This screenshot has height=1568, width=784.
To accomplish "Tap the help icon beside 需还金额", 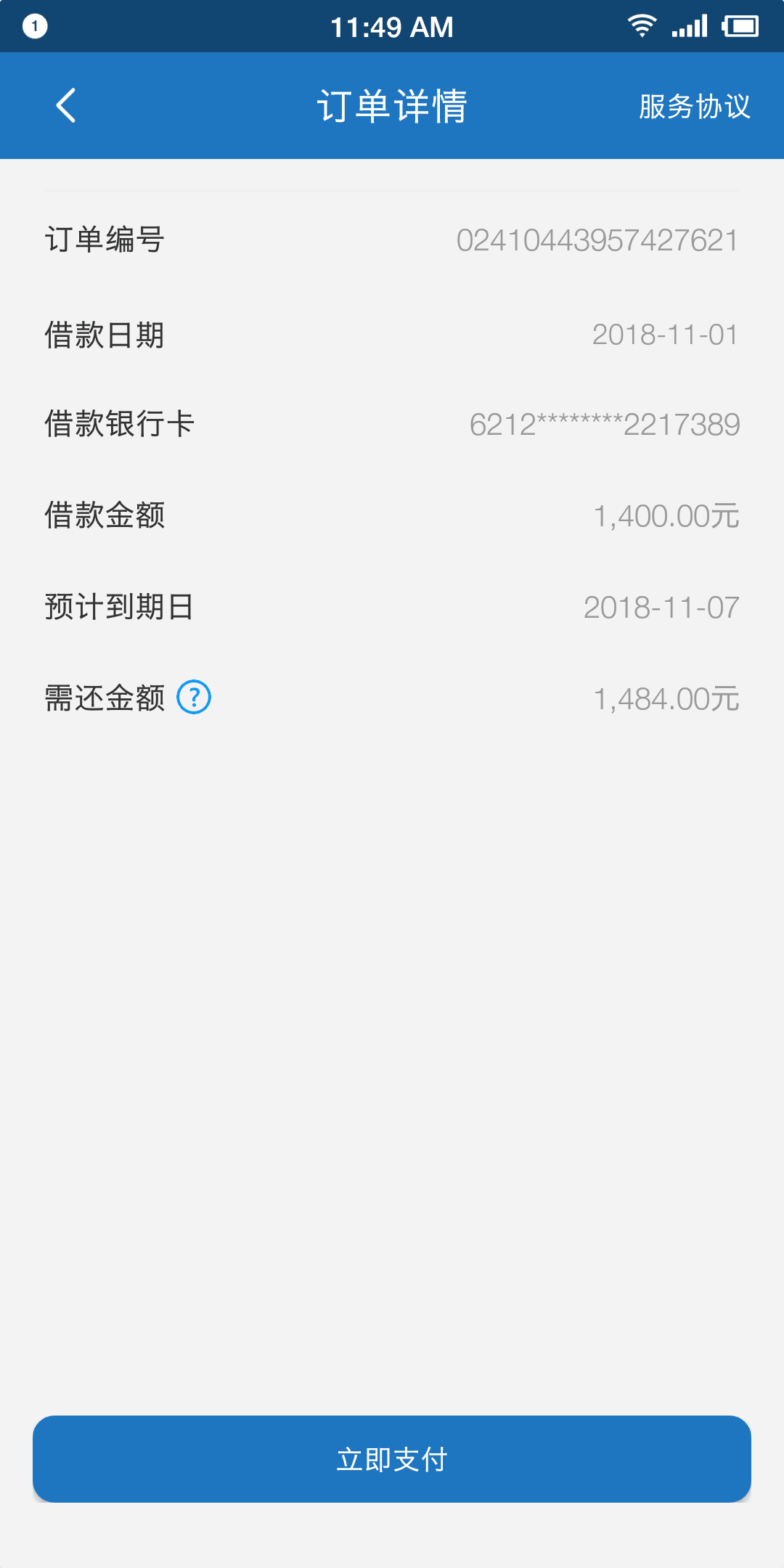I will coord(194,698).
